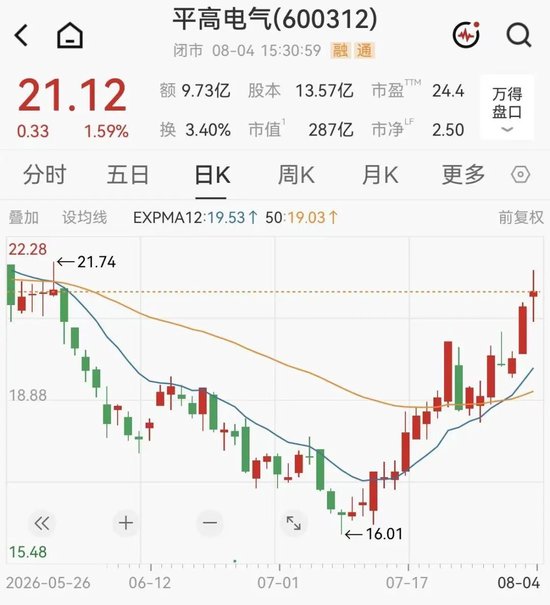
Task: Switch to the 月K tab
Action: (380, 174)
